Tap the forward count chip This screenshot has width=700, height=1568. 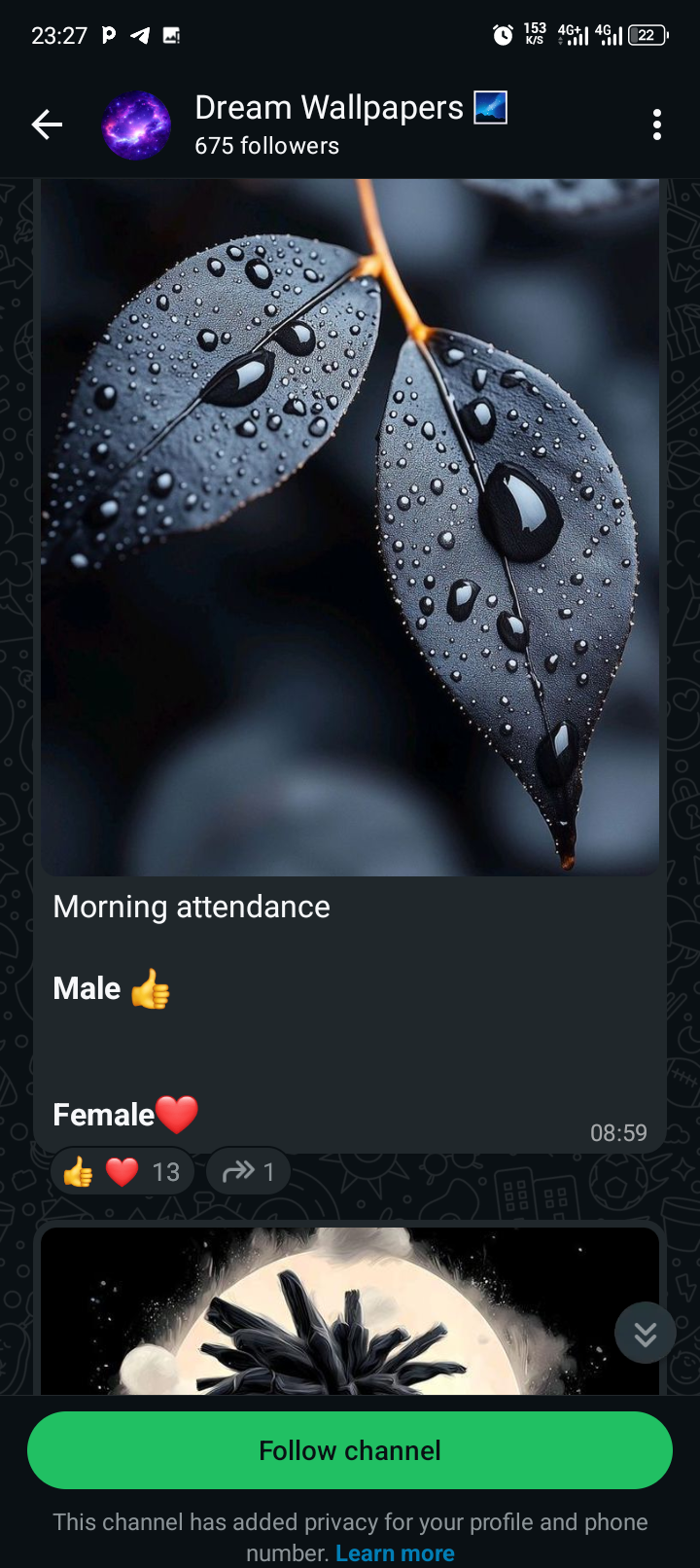point(248,1171)
